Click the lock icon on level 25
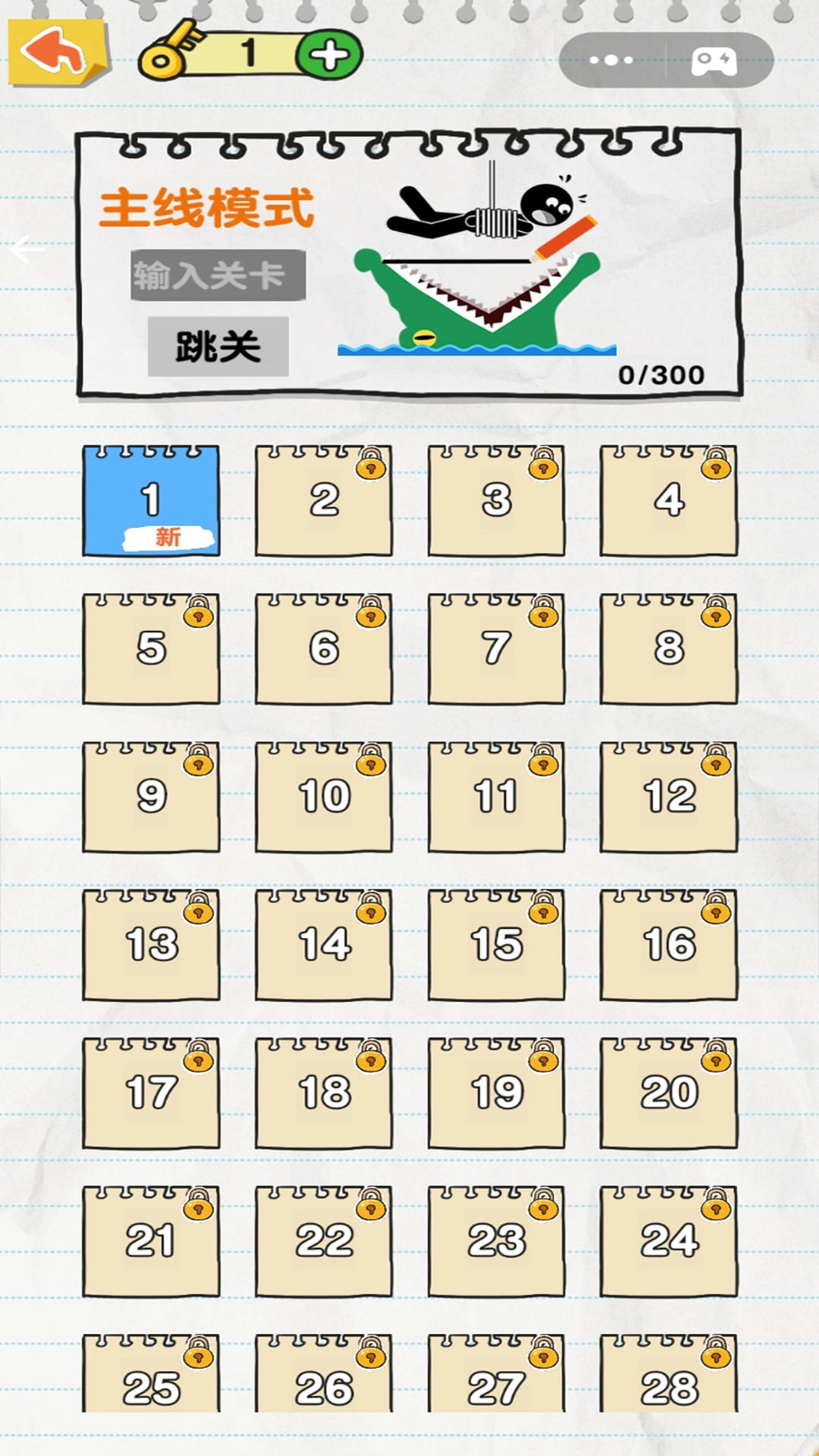Screen dimensions: 819x1456 pos(197,1357)
